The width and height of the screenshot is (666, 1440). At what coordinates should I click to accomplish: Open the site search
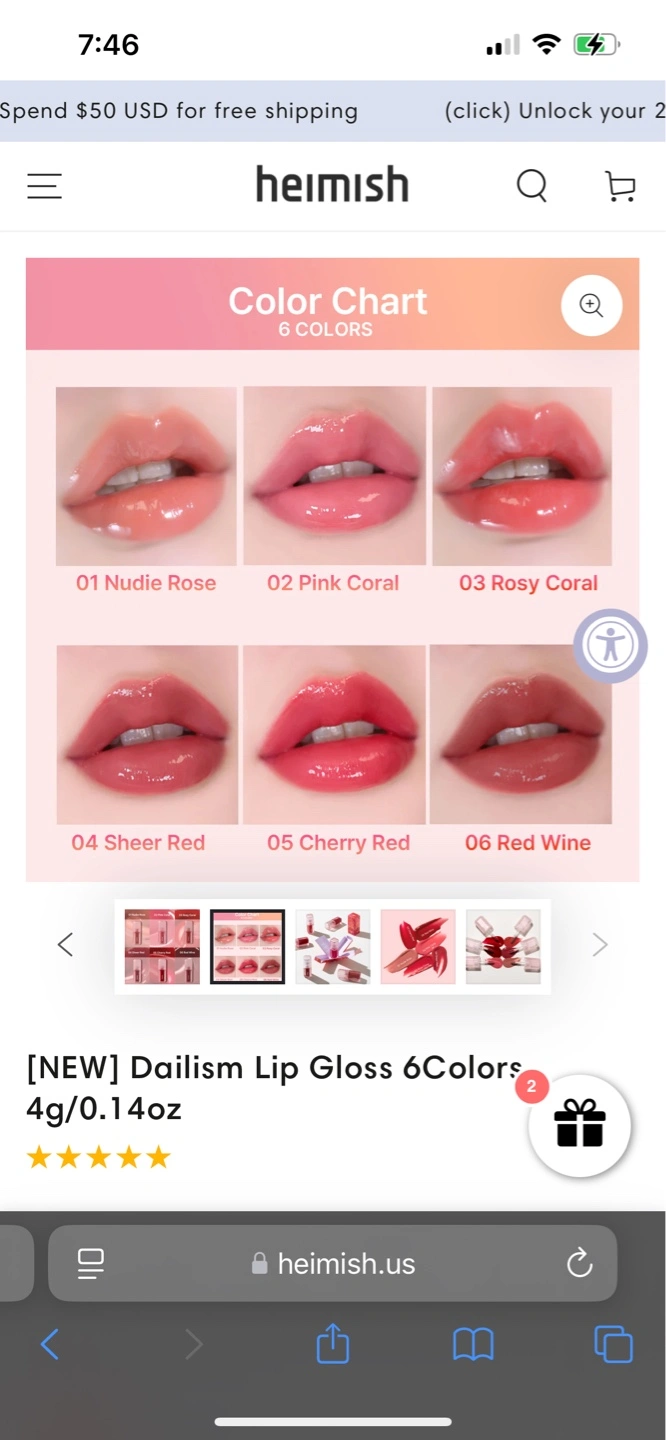[x=532, y=186]
